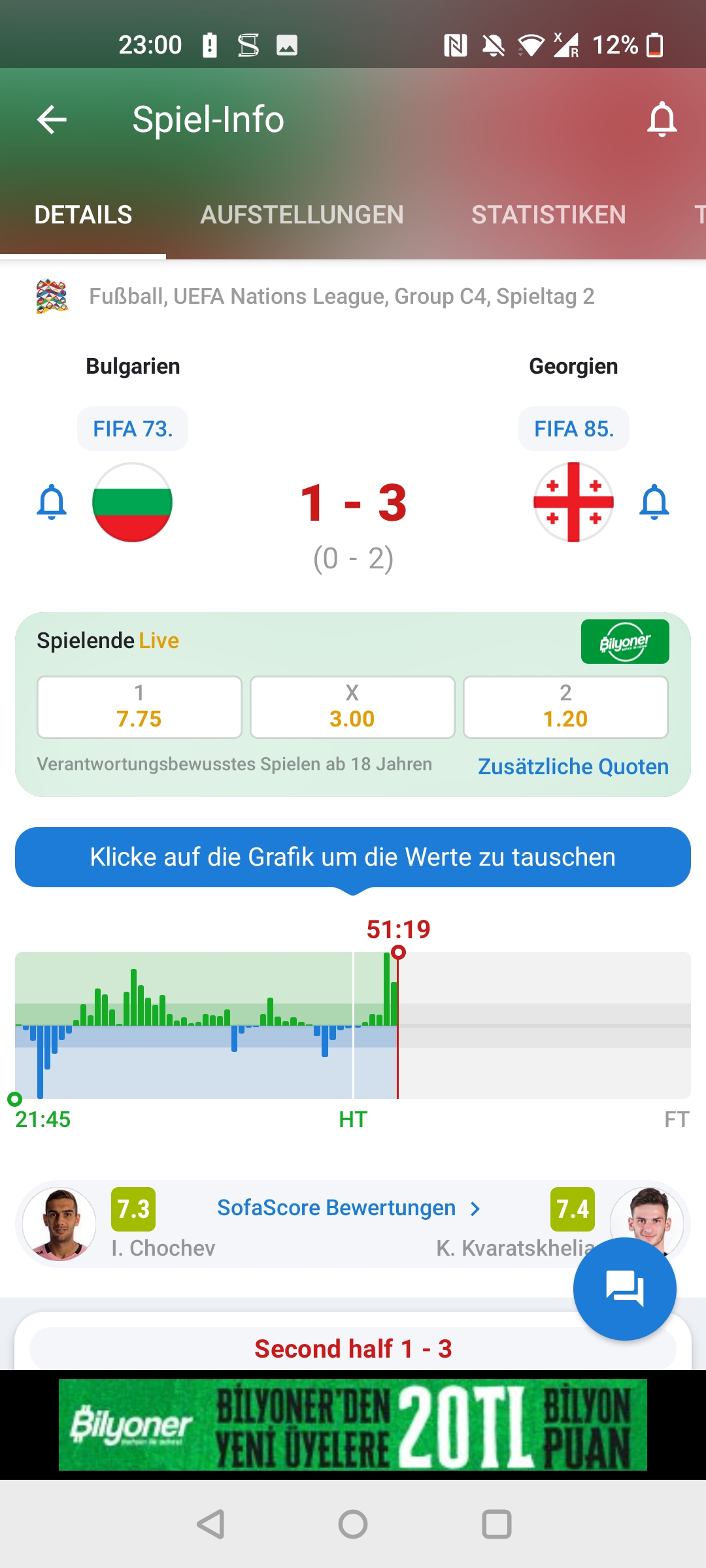
Task: Select odds 7.75 for home win
Action: pos(139,707)
